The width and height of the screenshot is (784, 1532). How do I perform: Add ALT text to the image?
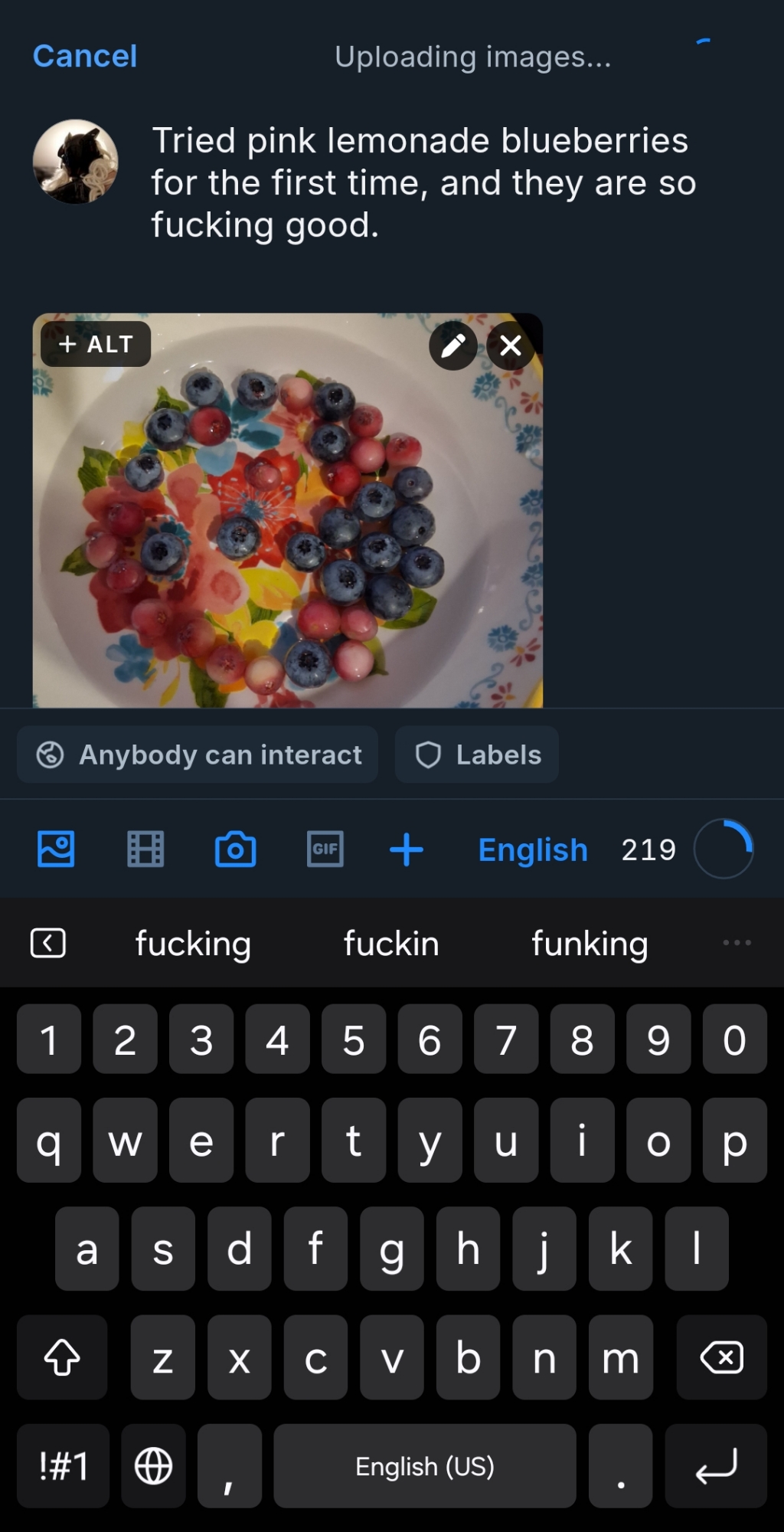pyautogui.click(x=96, y=345)
